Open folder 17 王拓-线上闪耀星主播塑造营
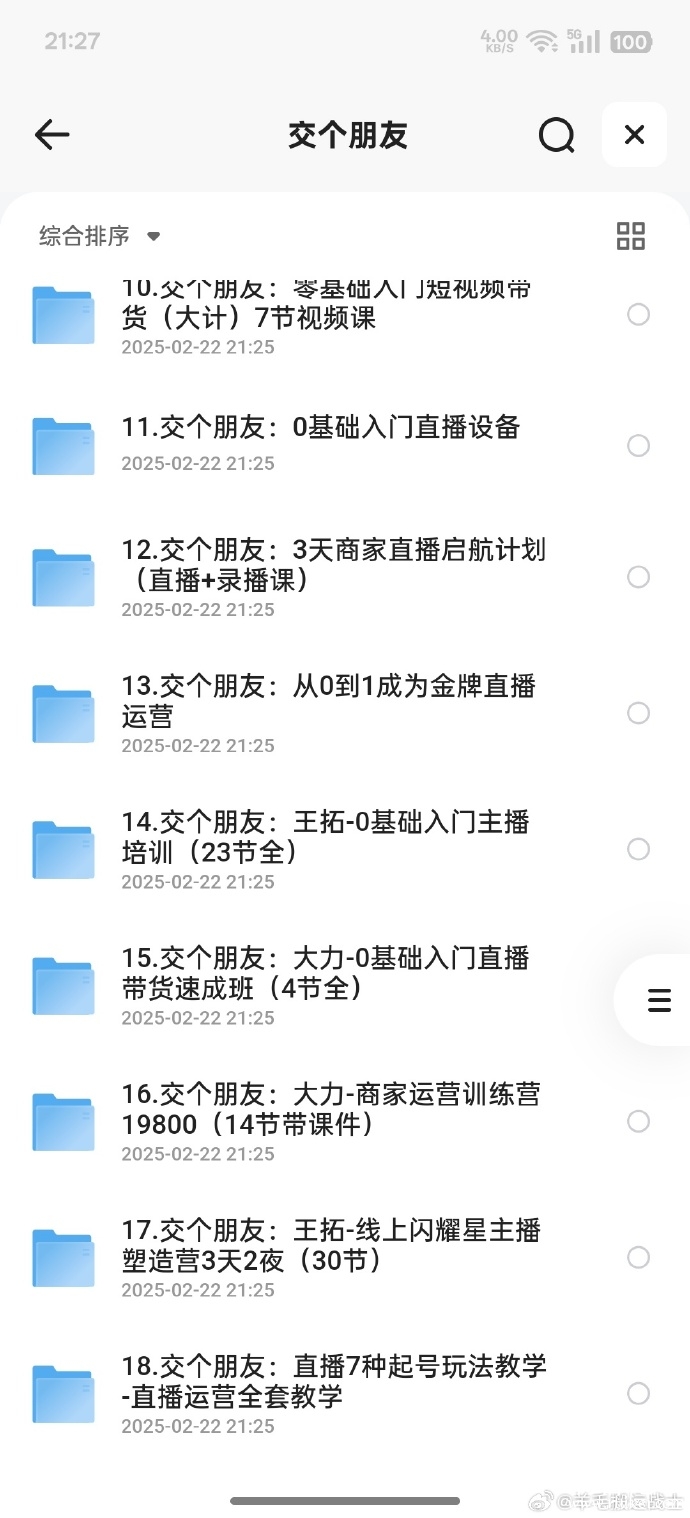The image size is (690, 1518). (x=330, y=1244)
